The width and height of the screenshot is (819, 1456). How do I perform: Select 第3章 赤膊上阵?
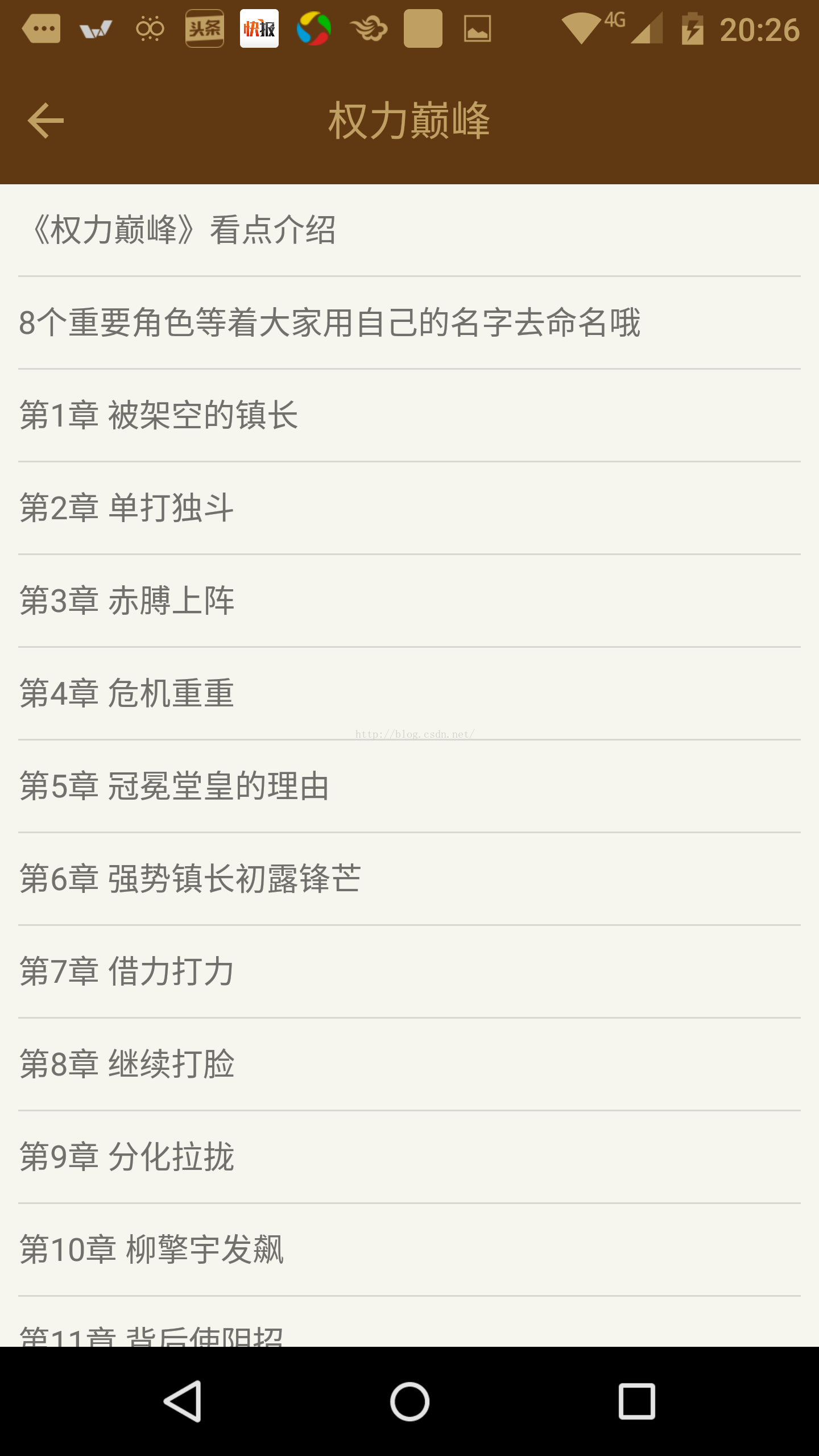point(409,601)
